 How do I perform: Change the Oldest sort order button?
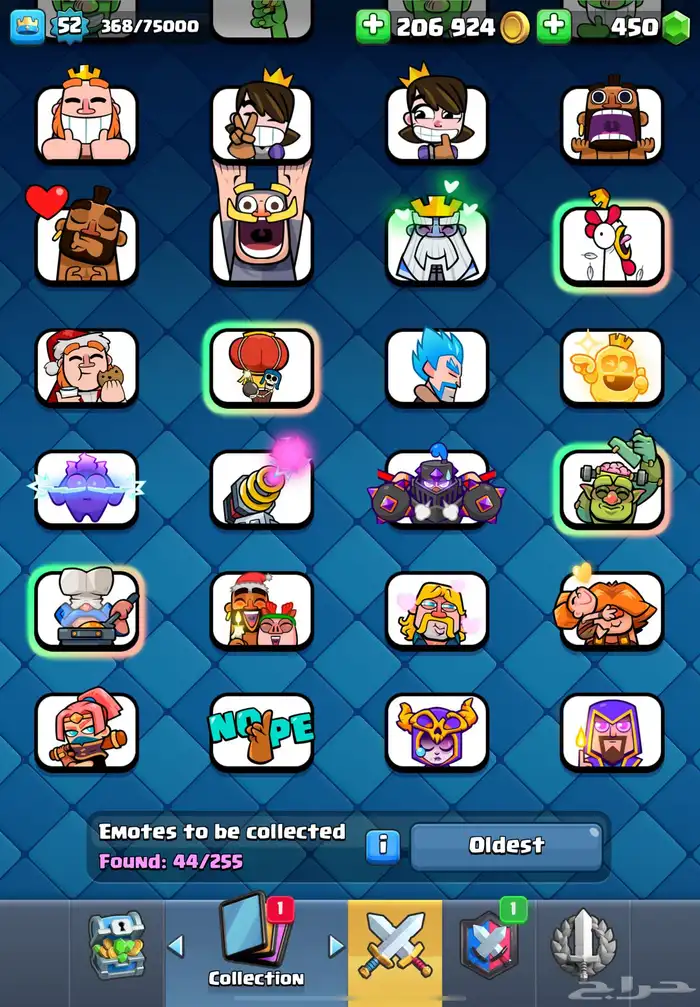pyautogui.click(x=507, y=846)
